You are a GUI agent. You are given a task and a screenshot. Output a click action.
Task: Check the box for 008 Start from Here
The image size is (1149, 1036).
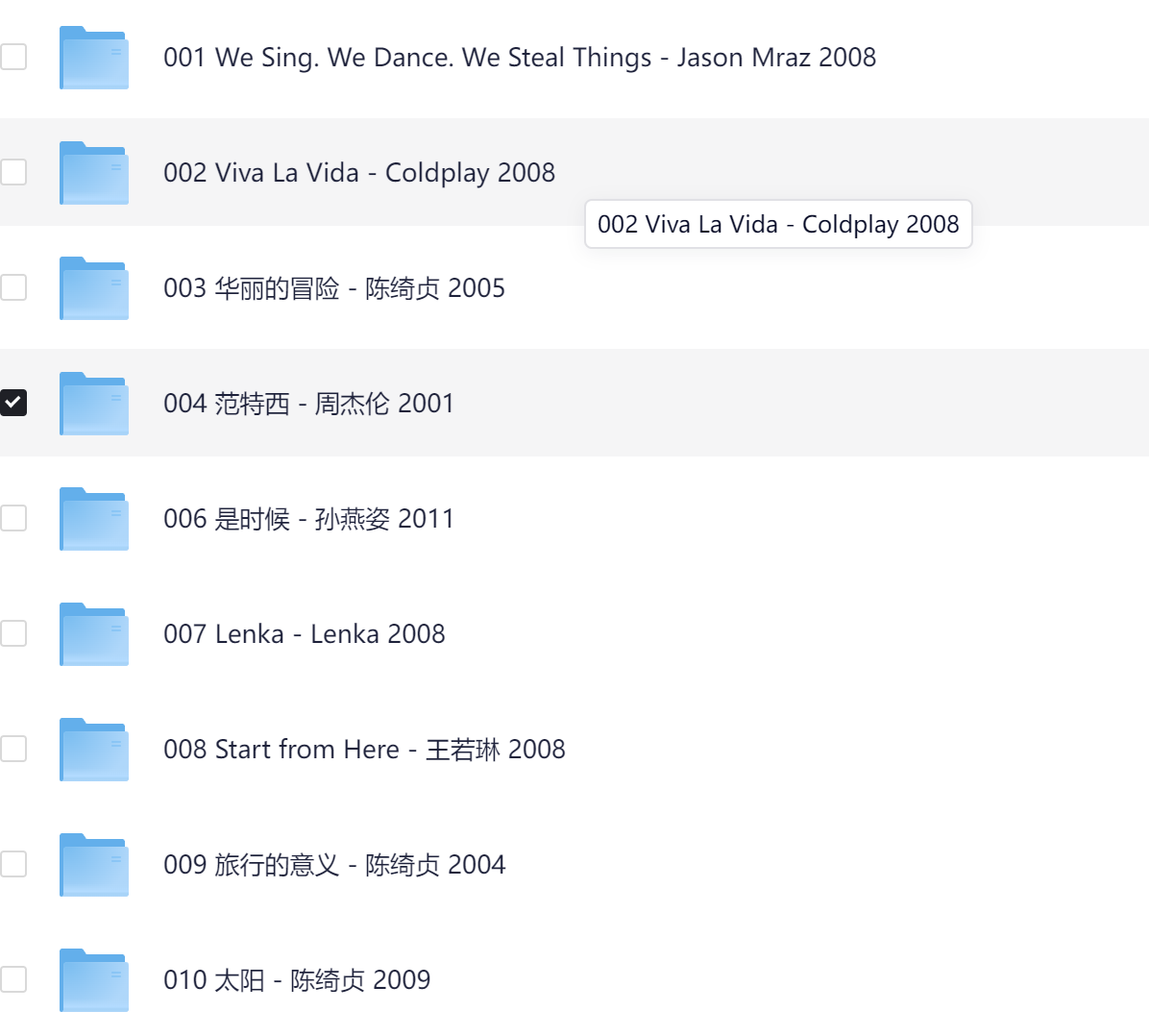coord(13,749)
